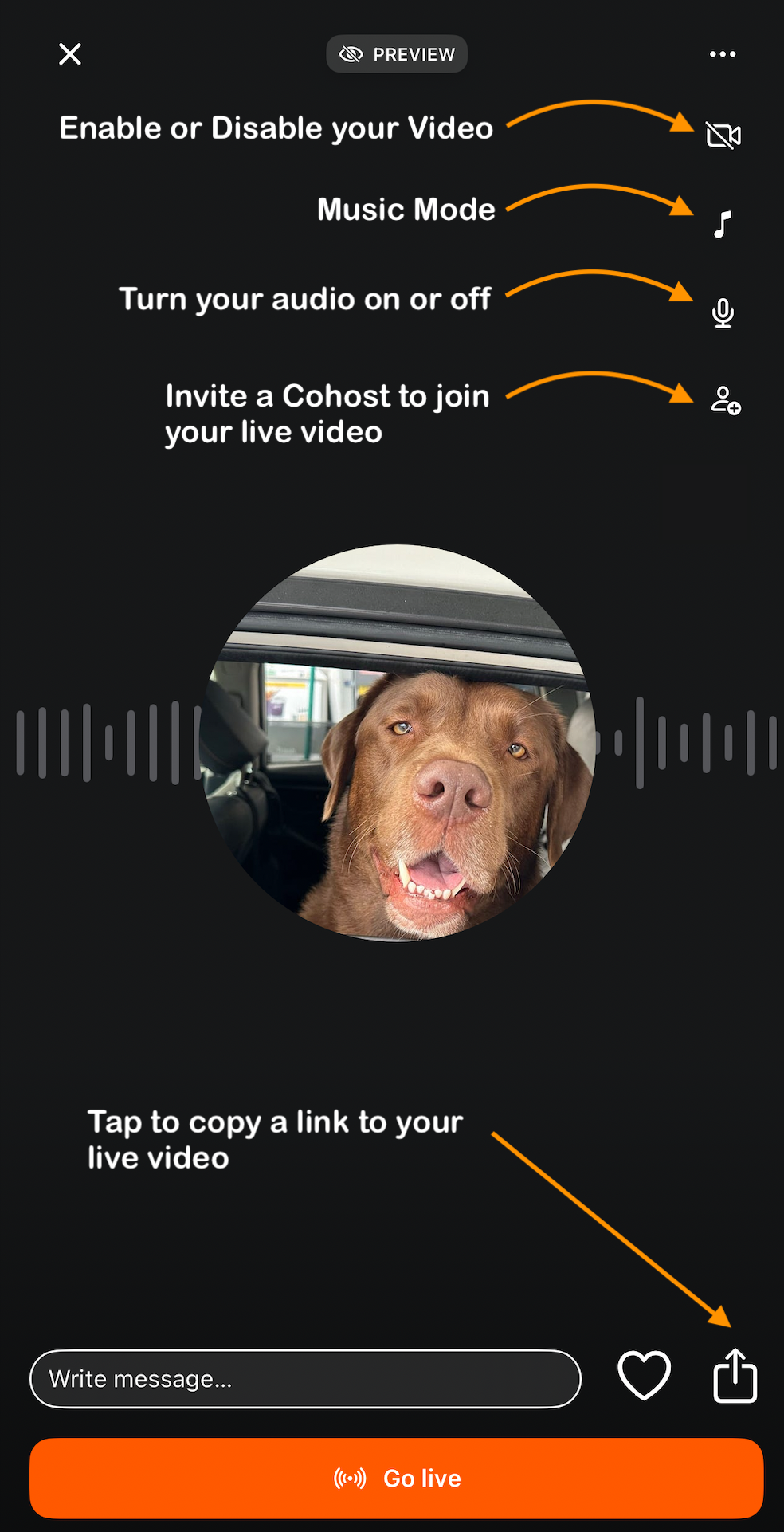784x1532 pixels.
Task: Open the three-dot overflow menu
Action: 722,54
